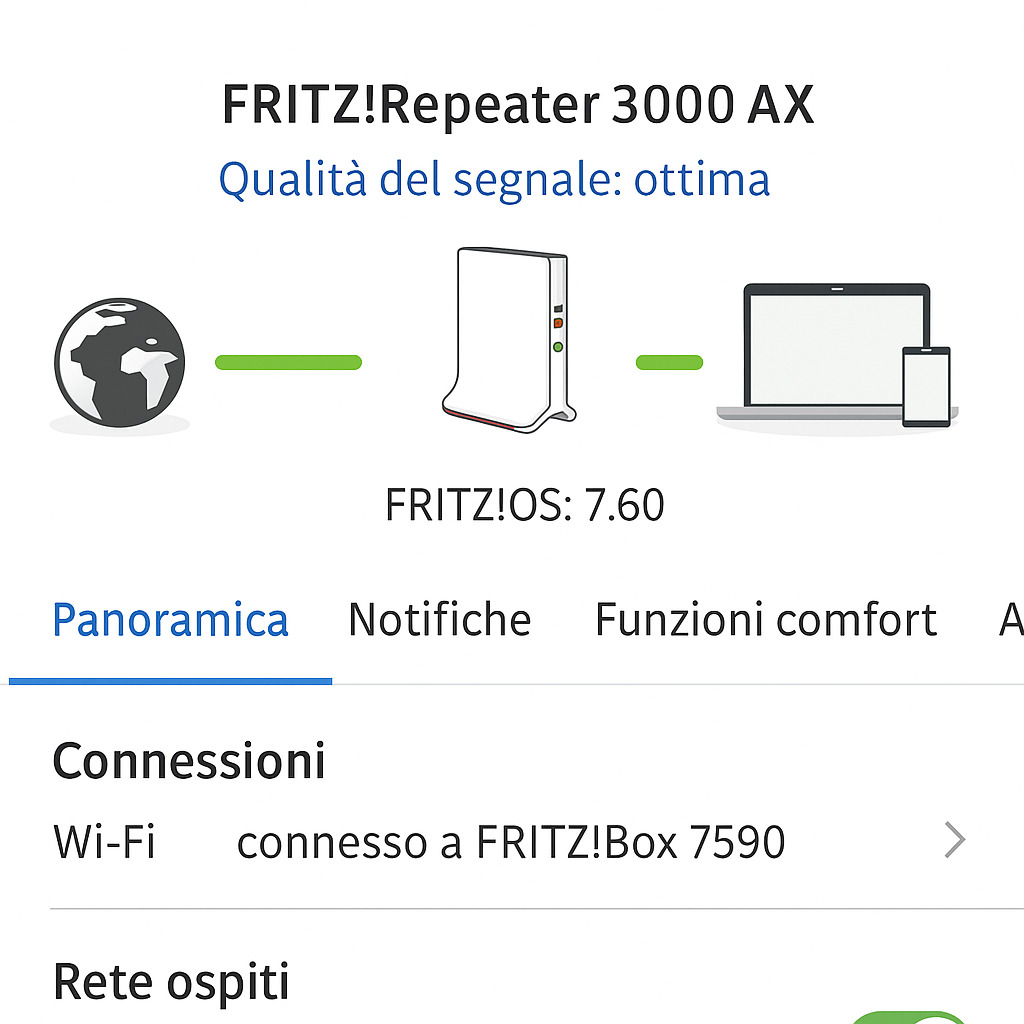
Task: Open the Notifiche tab
Action: pos(439,621)
